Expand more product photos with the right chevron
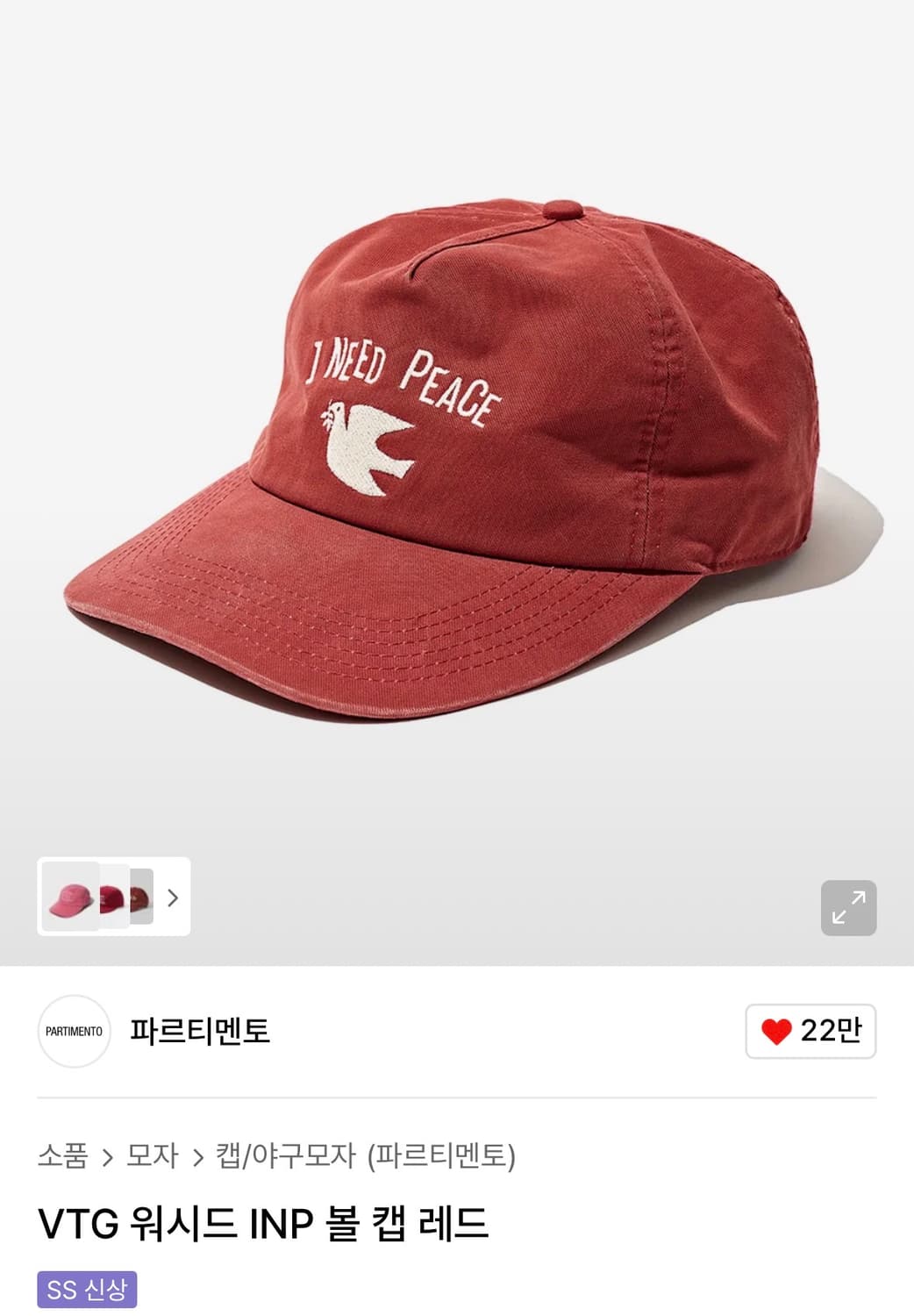 (174, 898)
